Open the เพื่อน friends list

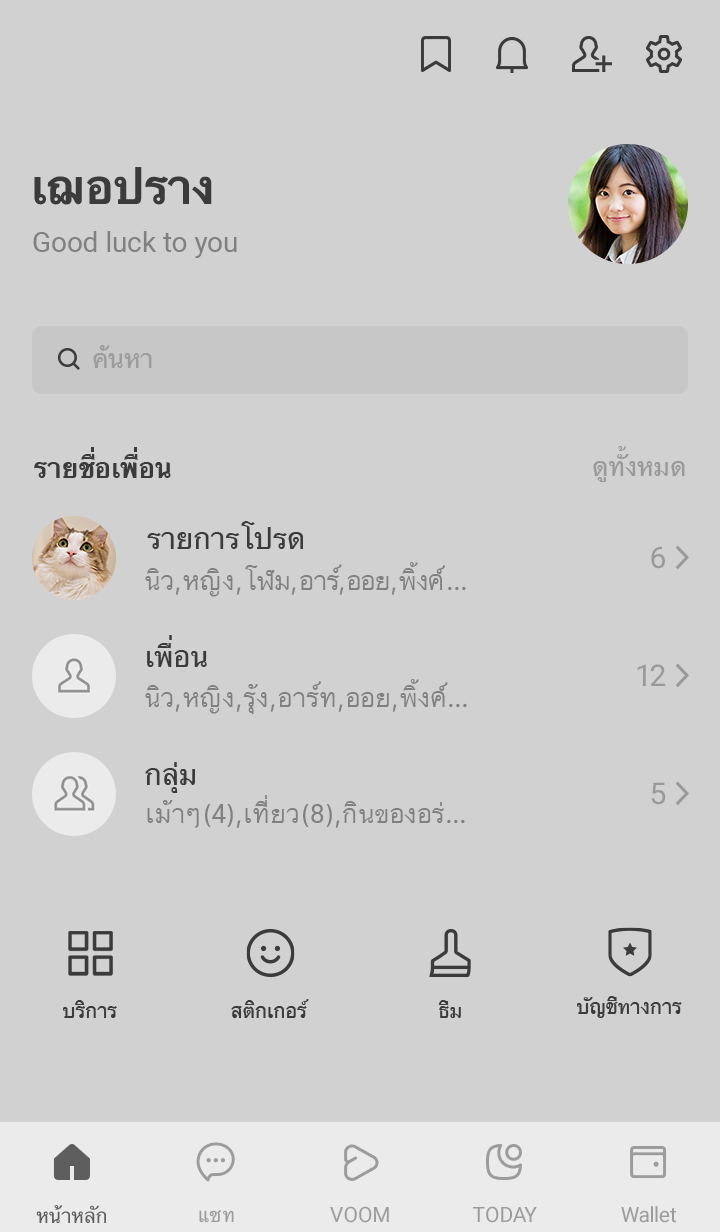coord(360,676)
